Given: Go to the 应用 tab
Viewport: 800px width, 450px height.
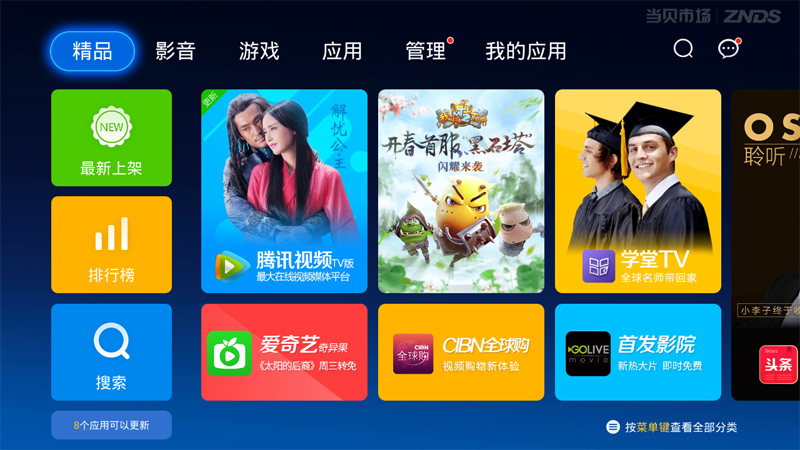Looking at the screenshot, I should click(x=342, y=51).
